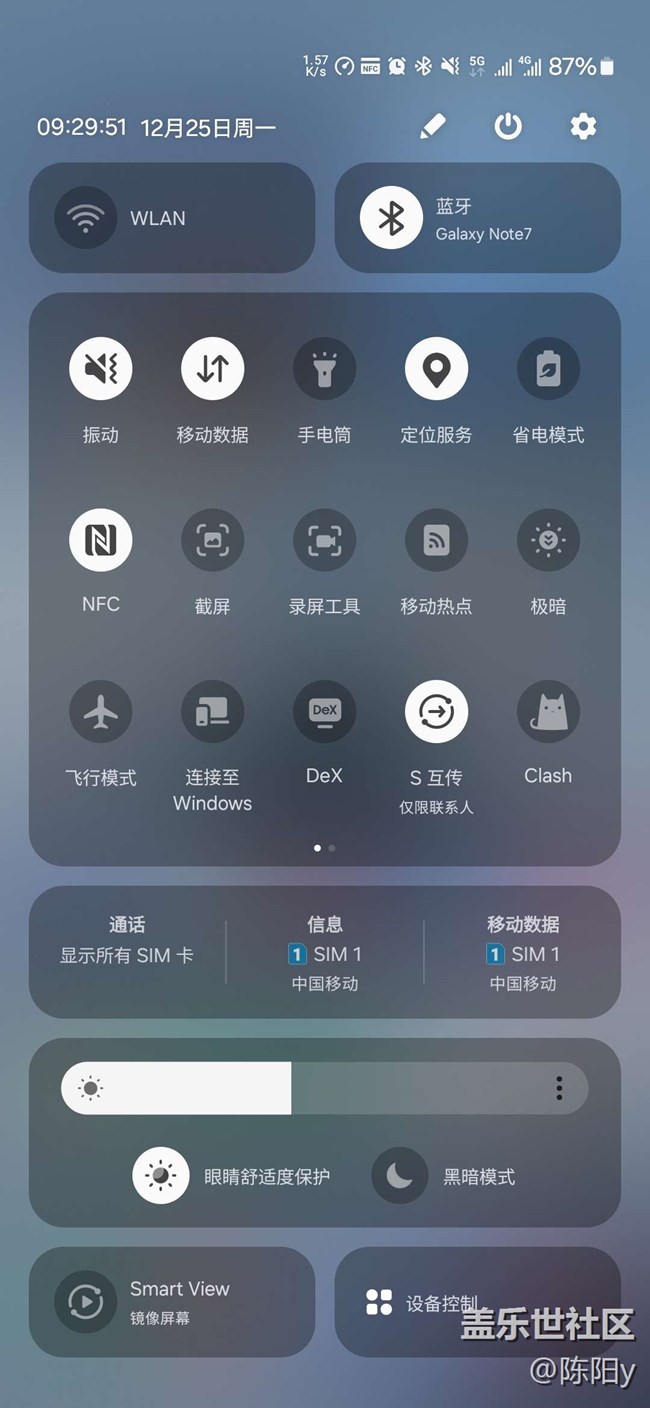Enable 黑暗模式 dark mode
Screen dimensions: 650x1408
[x=400, y=1176]
